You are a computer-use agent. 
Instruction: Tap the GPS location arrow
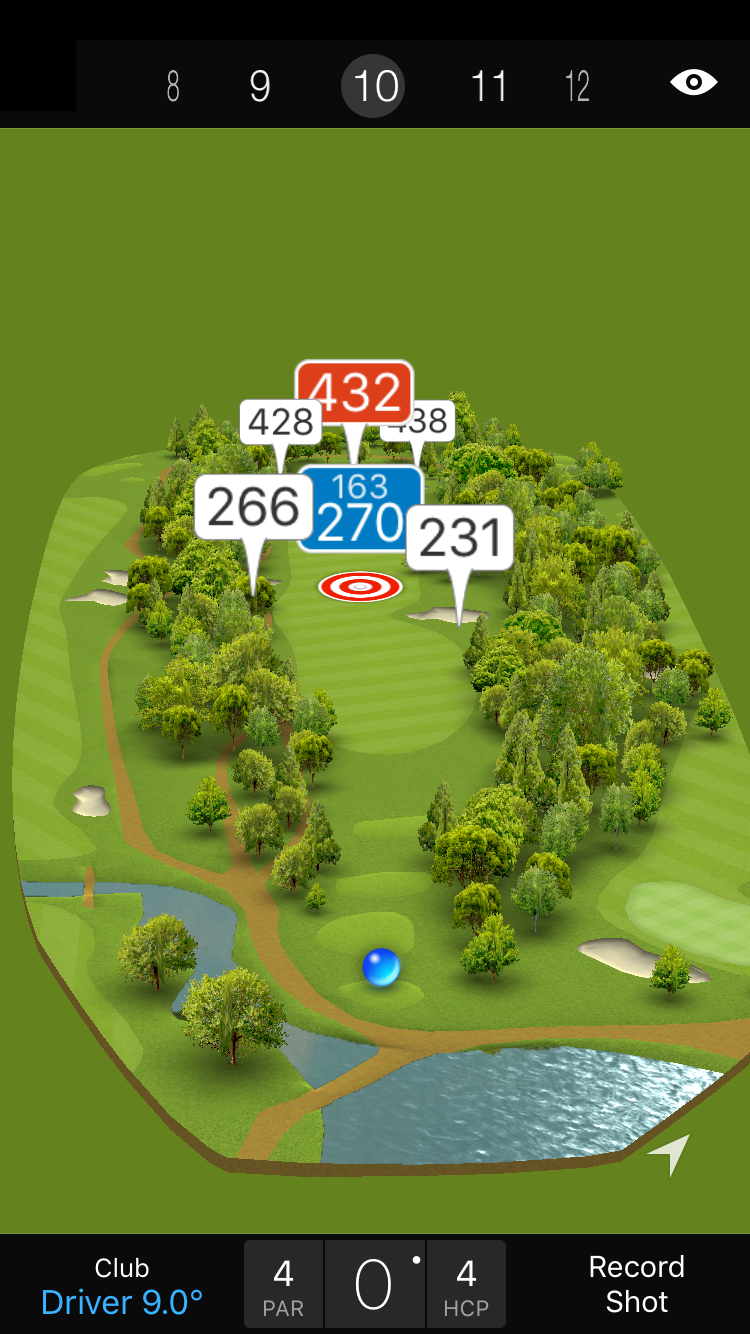[x=670, y=1153]
